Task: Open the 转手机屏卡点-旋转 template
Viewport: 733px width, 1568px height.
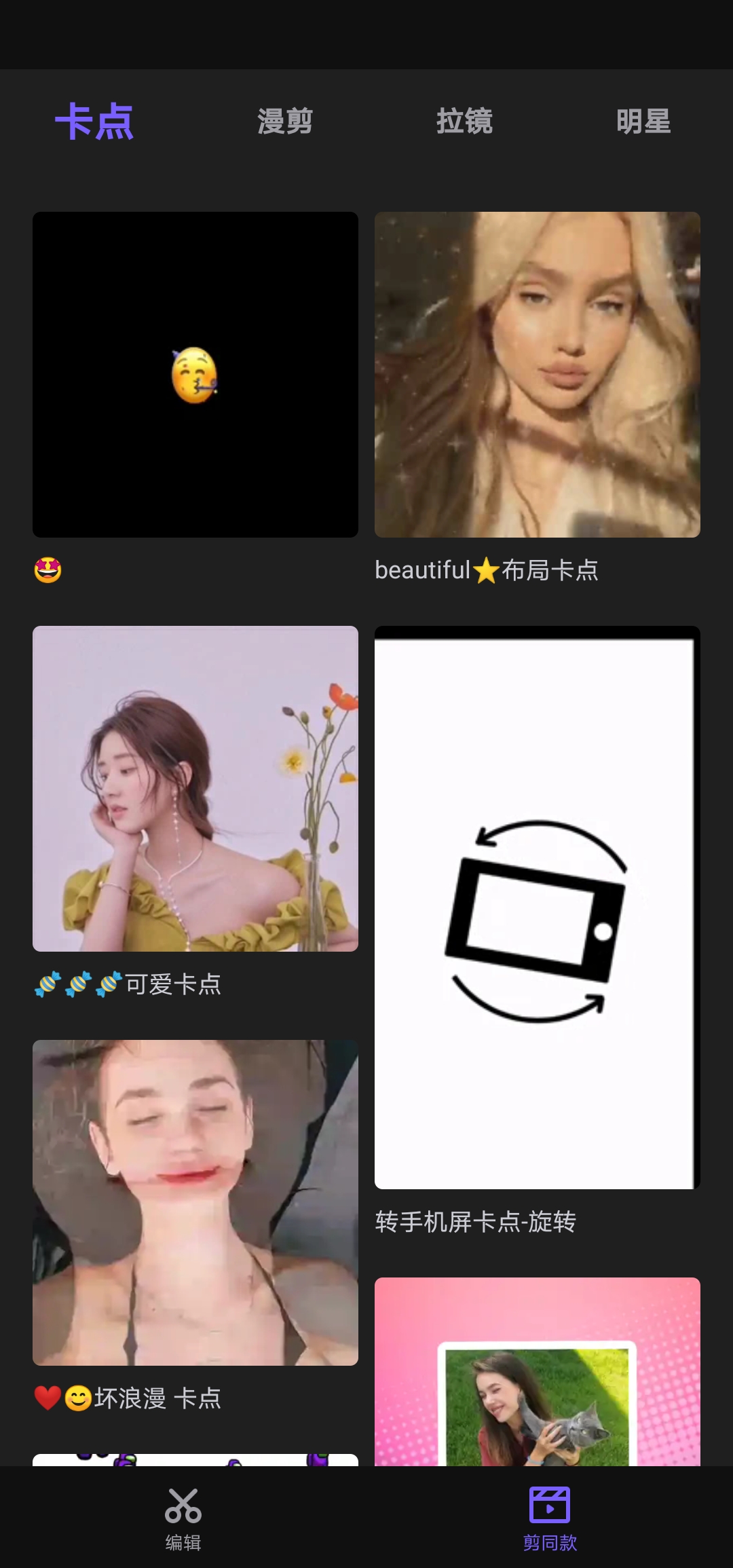Action: (x=538, y=908)
